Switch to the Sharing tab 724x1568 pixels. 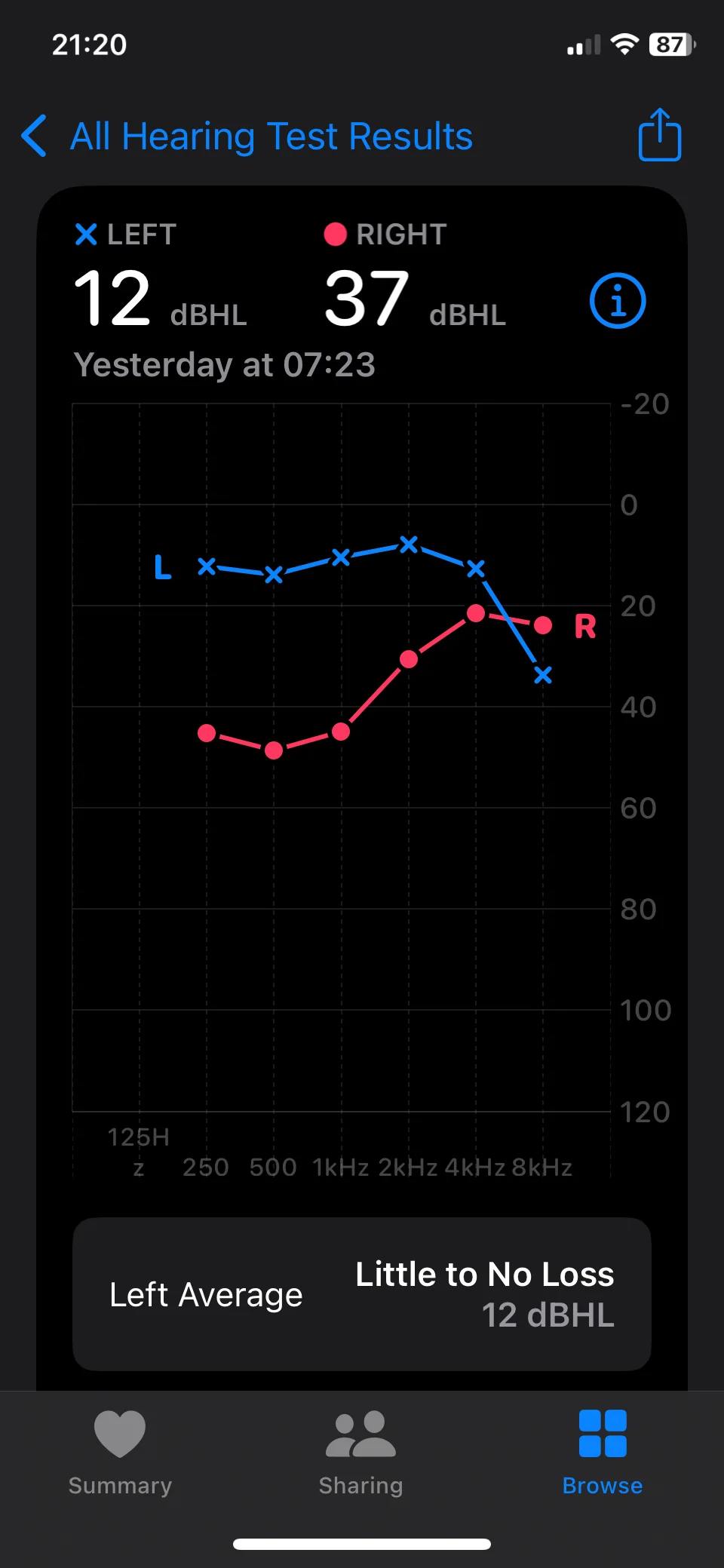tap(360, 1453)
